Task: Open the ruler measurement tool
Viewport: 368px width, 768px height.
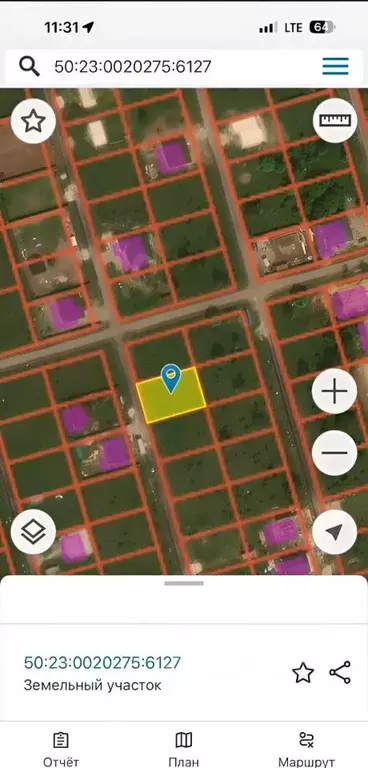Action: pyautogui.click(x=335, y=120)
